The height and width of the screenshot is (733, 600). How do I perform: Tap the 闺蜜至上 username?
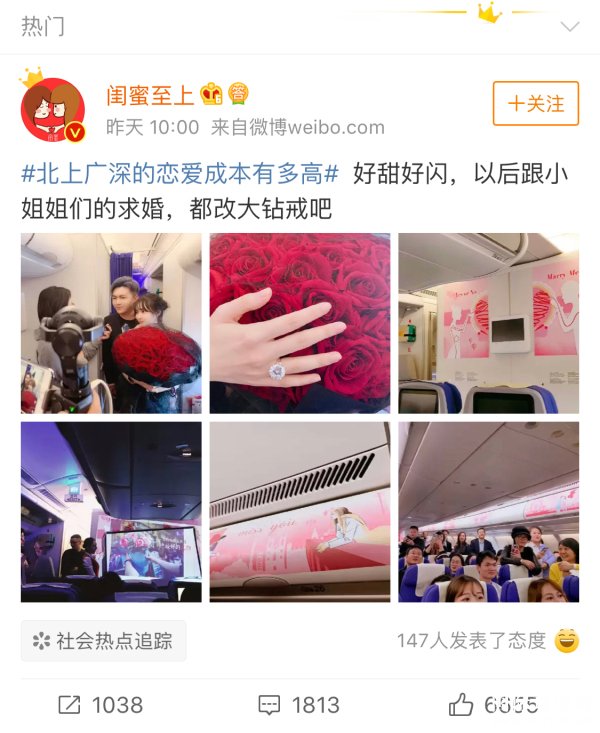[x=150, y=95]
